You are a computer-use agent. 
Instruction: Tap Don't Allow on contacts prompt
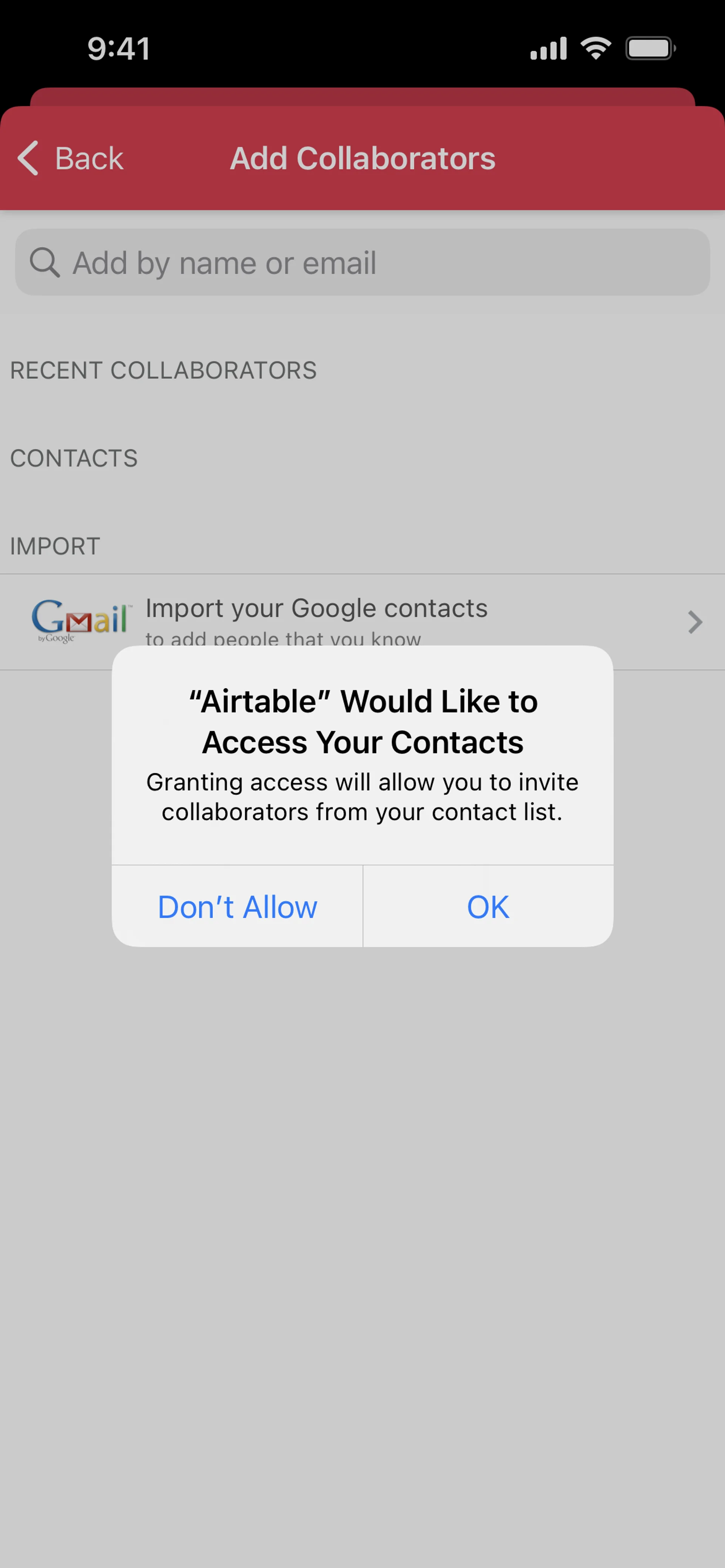tap(237, 906)
